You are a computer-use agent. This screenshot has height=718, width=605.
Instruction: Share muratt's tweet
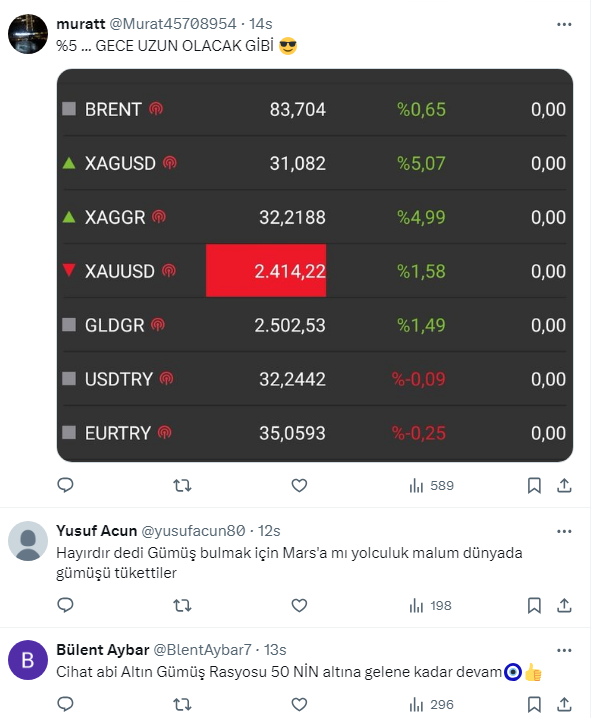click(x=563, y=485)
